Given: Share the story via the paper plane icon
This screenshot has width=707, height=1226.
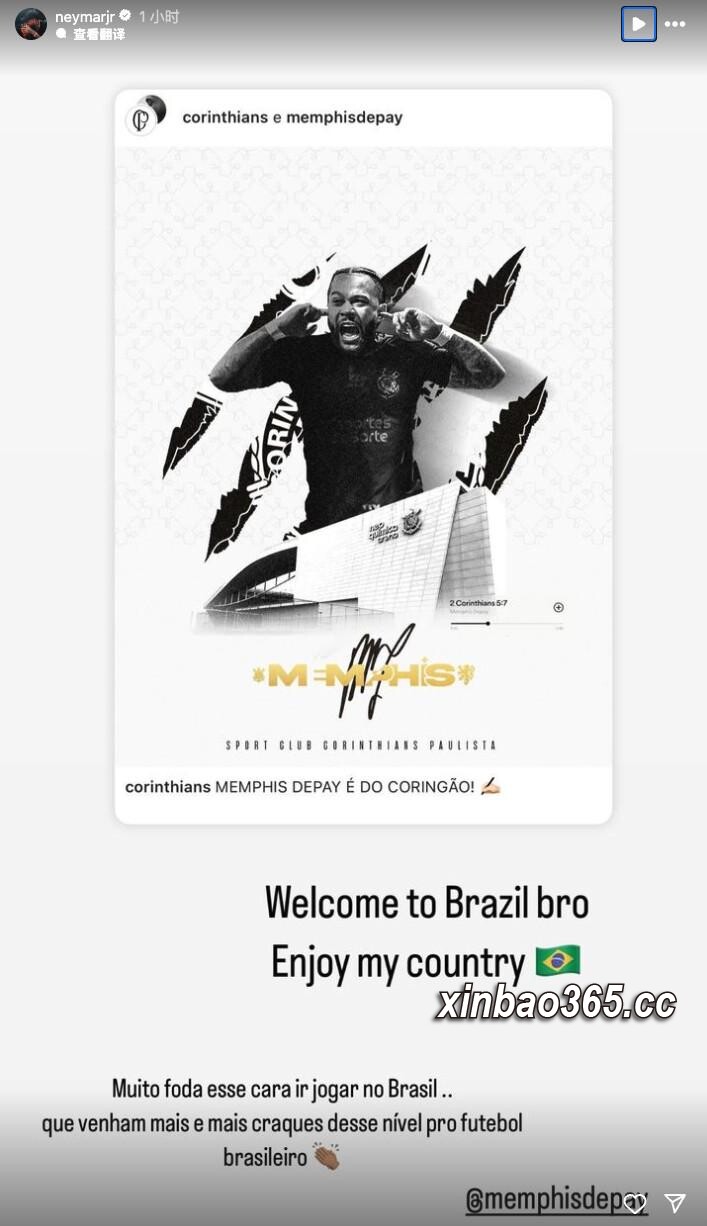Looking at the screenshot, I should [675, 1203].
